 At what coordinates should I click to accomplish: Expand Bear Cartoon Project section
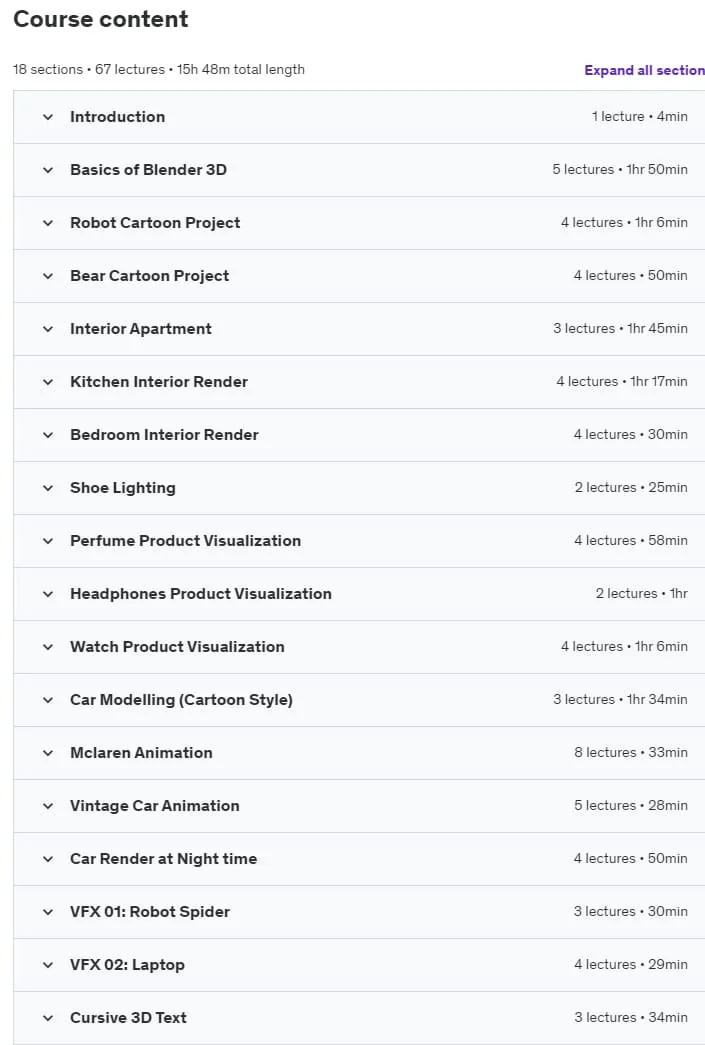pyautogui.click(x=359, y=276)
